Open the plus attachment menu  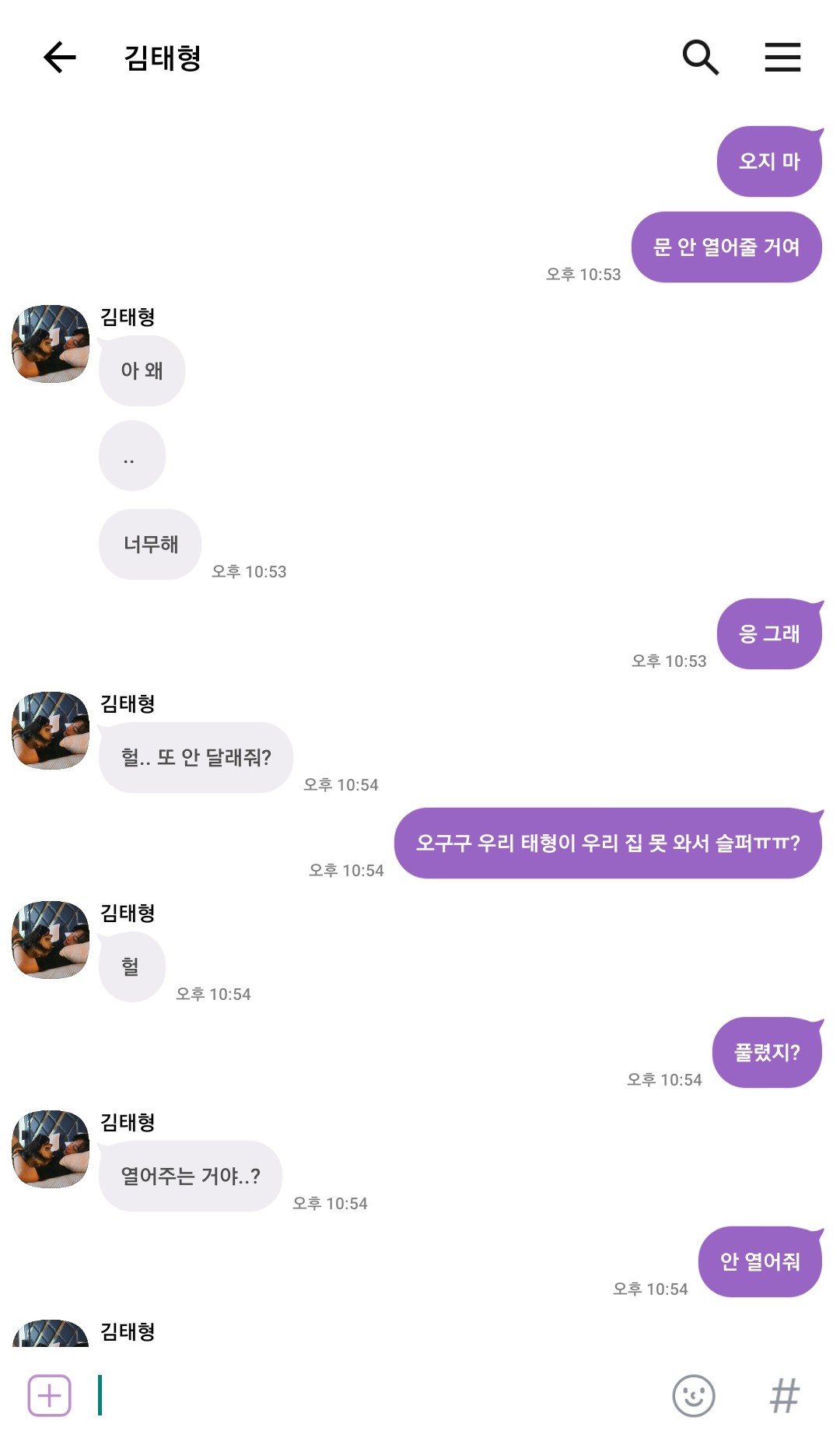(50, 1395)
